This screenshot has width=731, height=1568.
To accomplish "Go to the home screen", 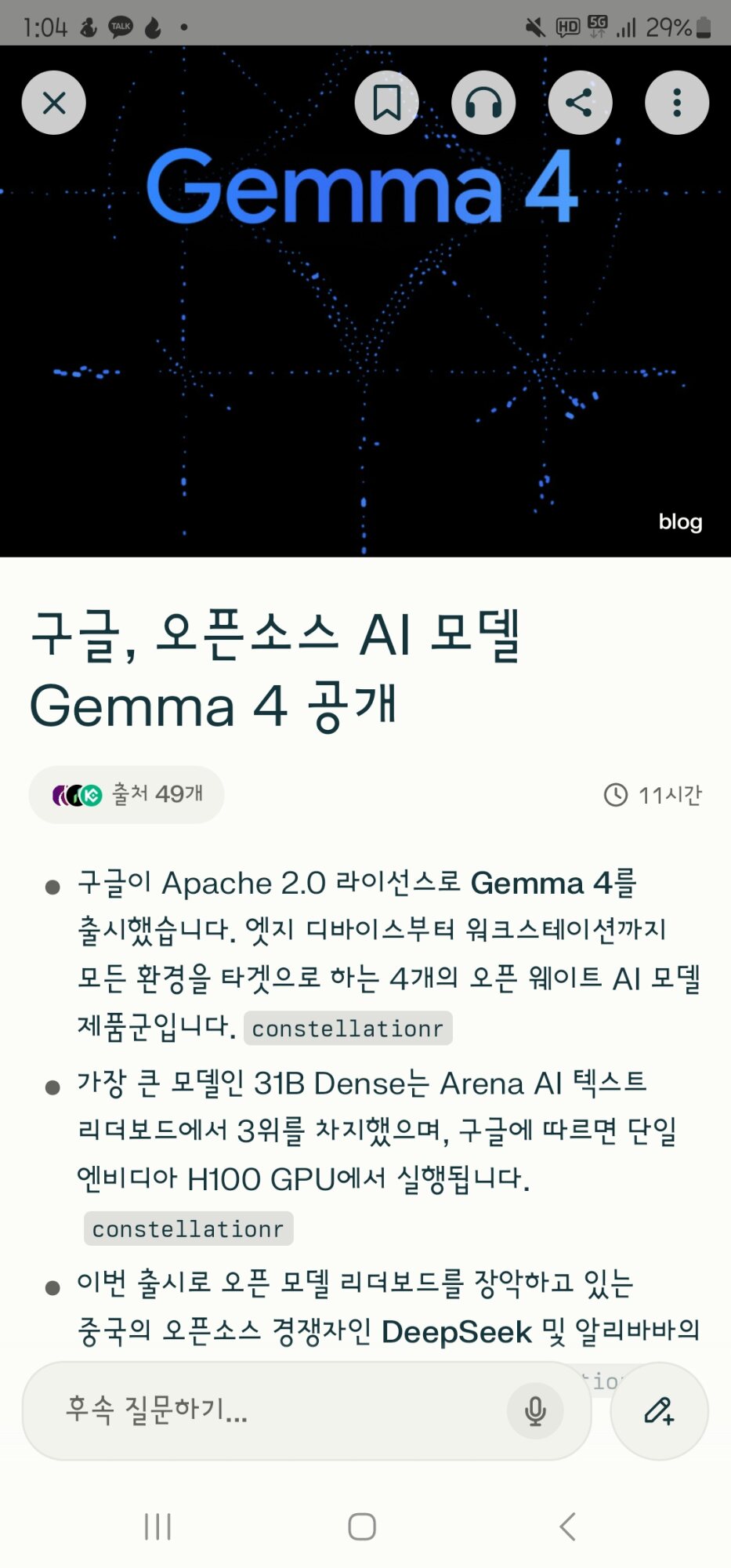I will coord(362,1526).
